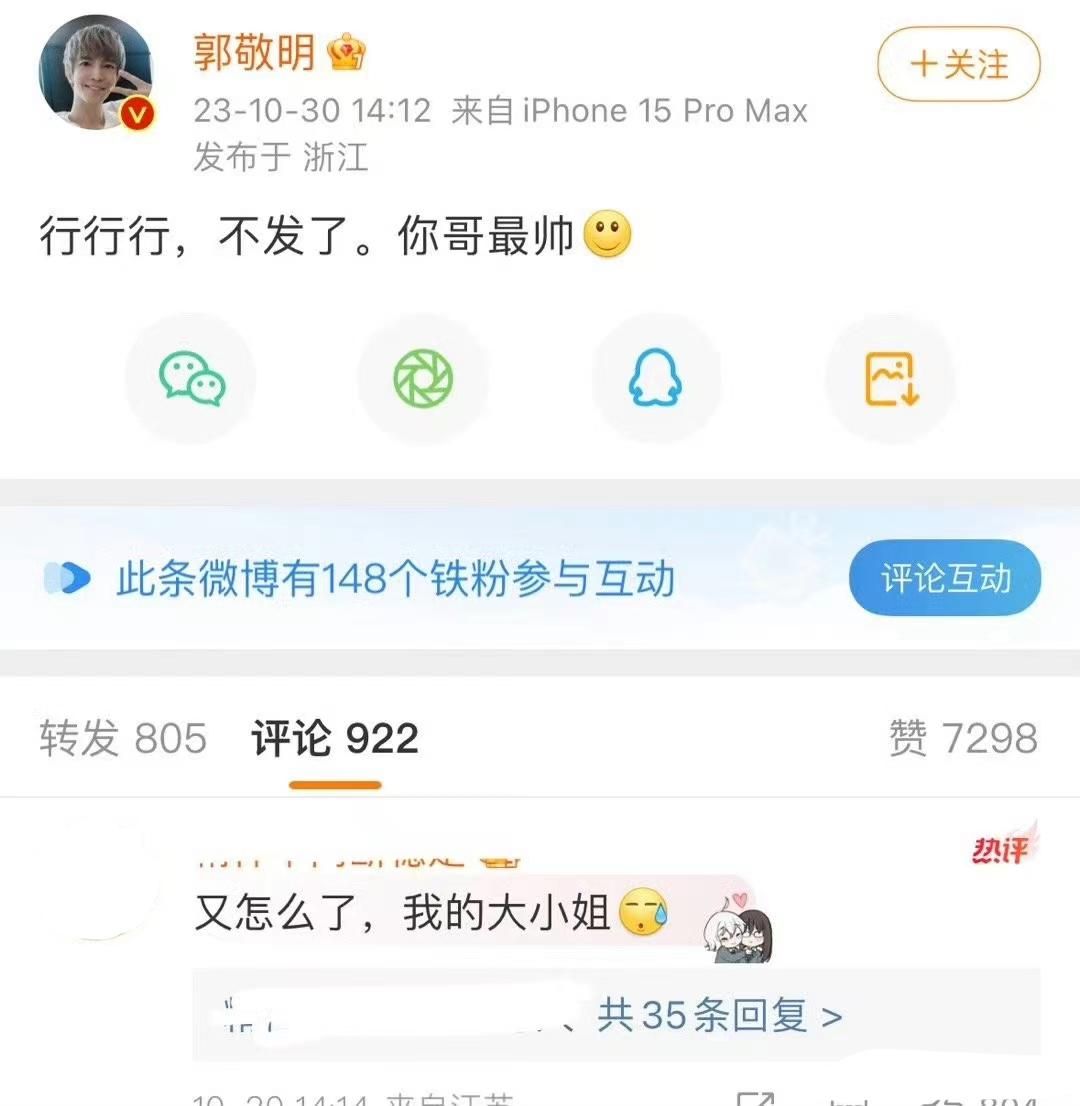The image size is (1080, 1106).
Task: Share the post to WeChat
Action: [x=190, y=378]
